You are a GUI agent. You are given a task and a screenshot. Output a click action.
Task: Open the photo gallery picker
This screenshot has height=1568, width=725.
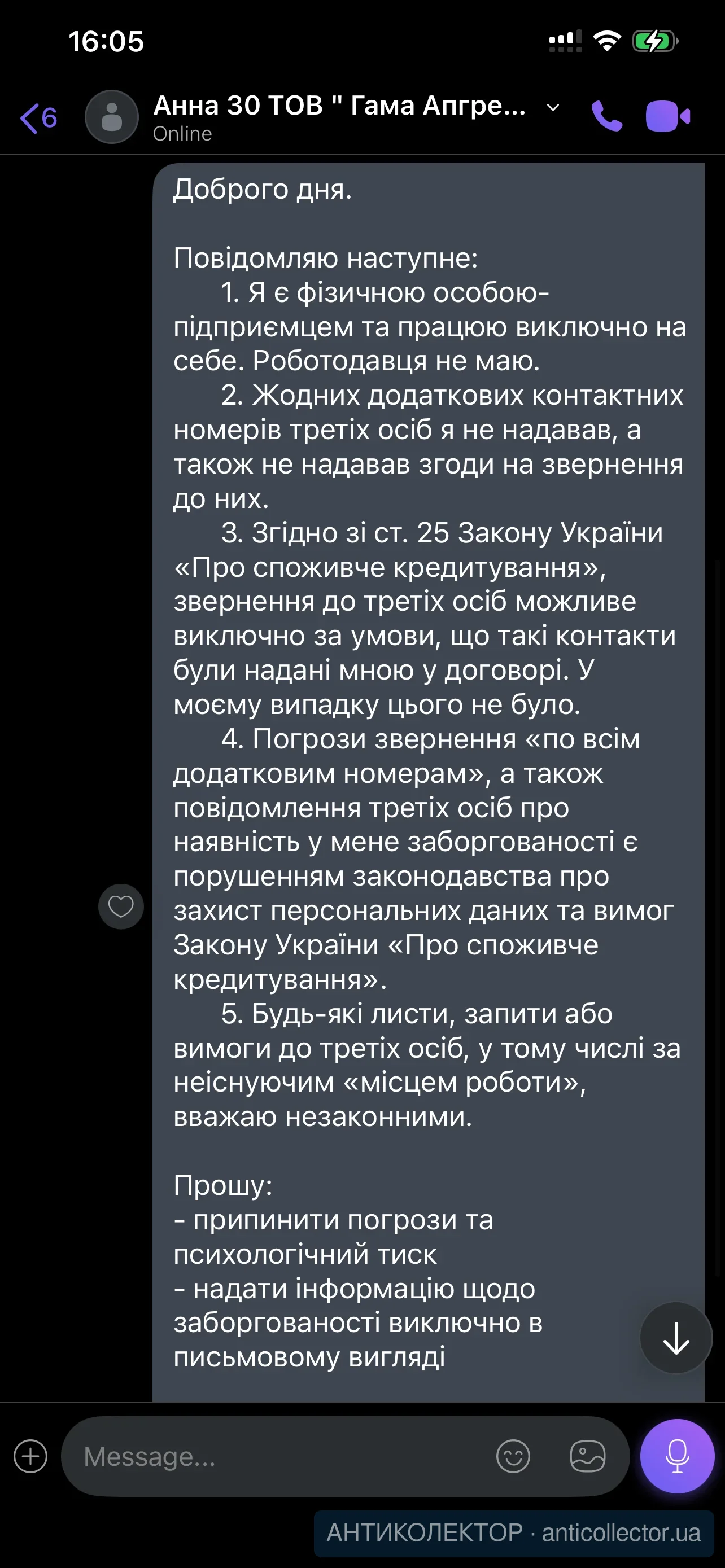pos(587,1457)
